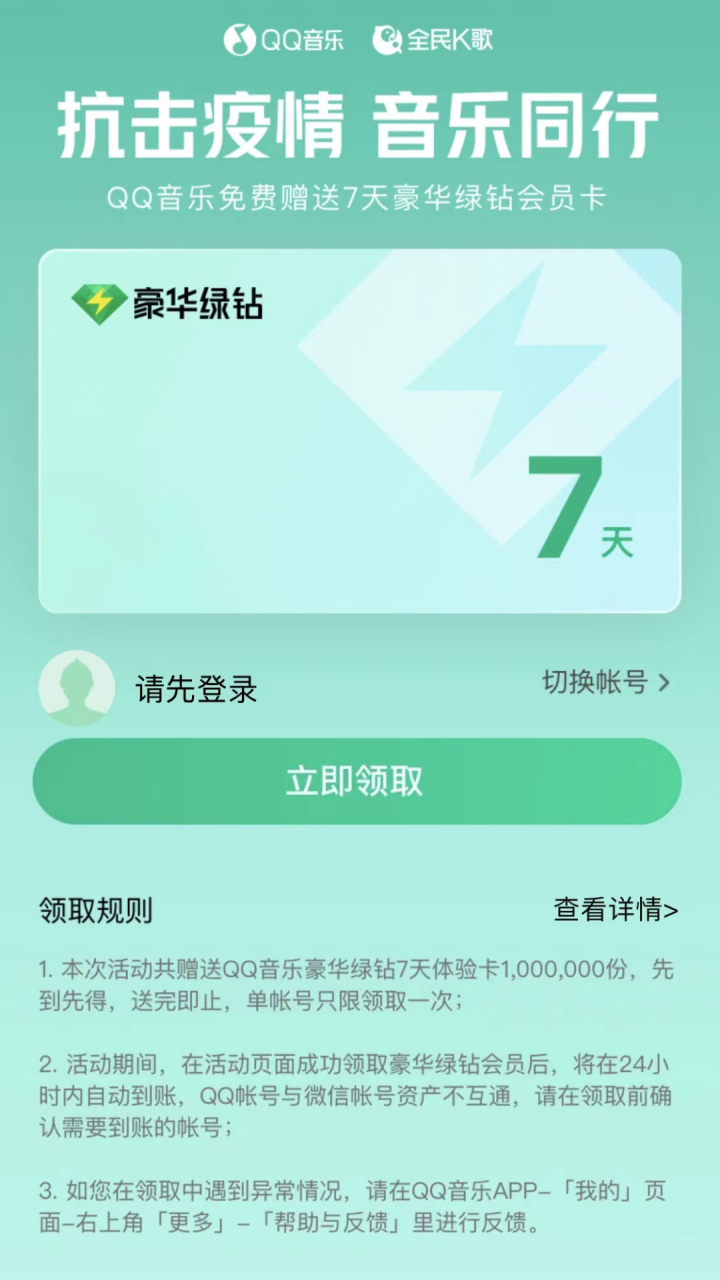
Task: Open 切换帐号 to switch account
Action: click(x=605, y=683)
